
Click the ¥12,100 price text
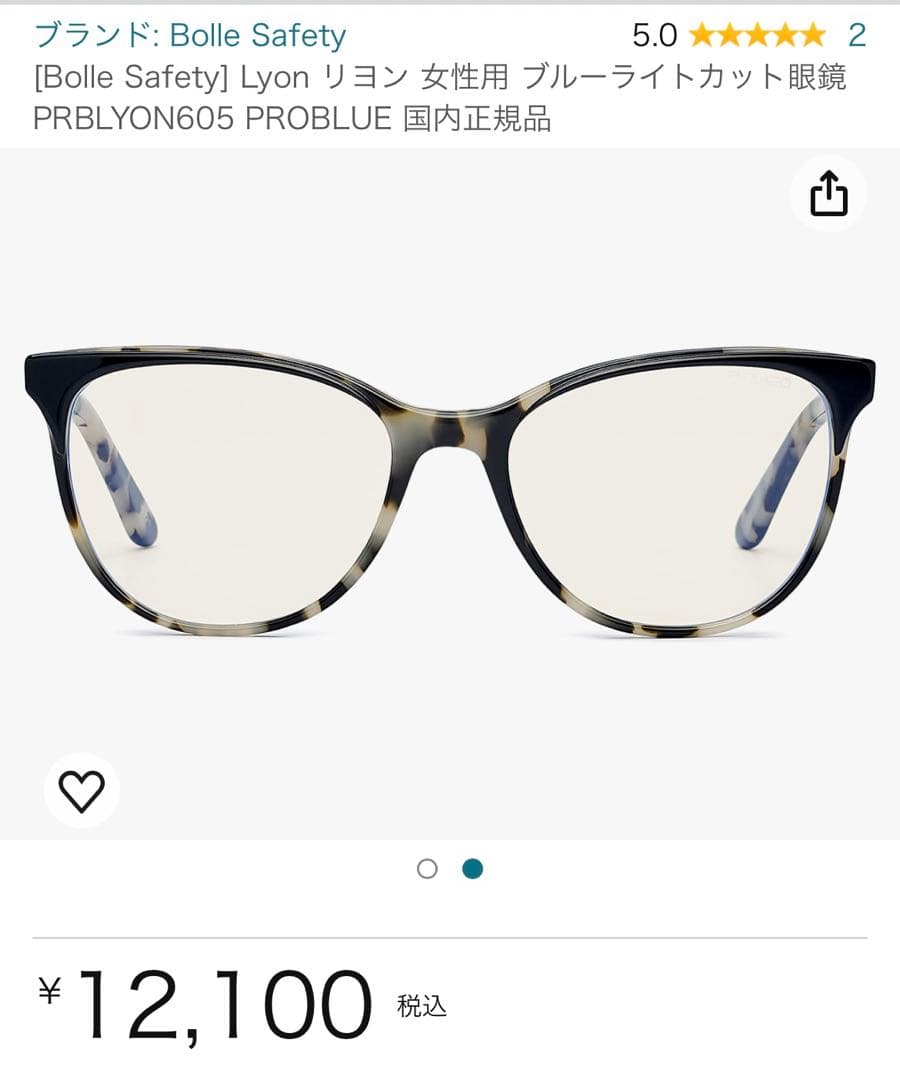pyautogui.click(x=210, y=1000)
